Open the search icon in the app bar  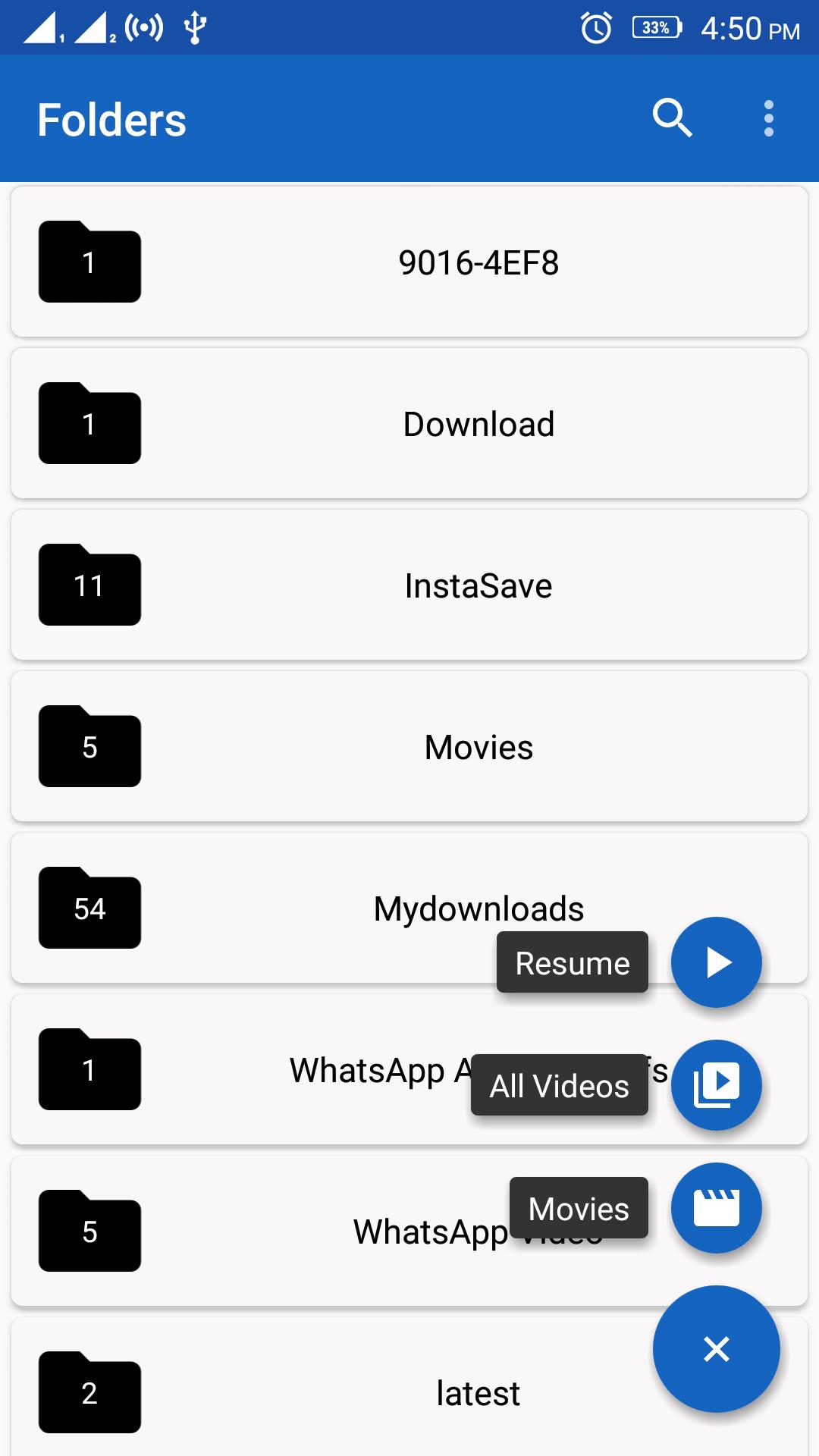coord(672,119)
